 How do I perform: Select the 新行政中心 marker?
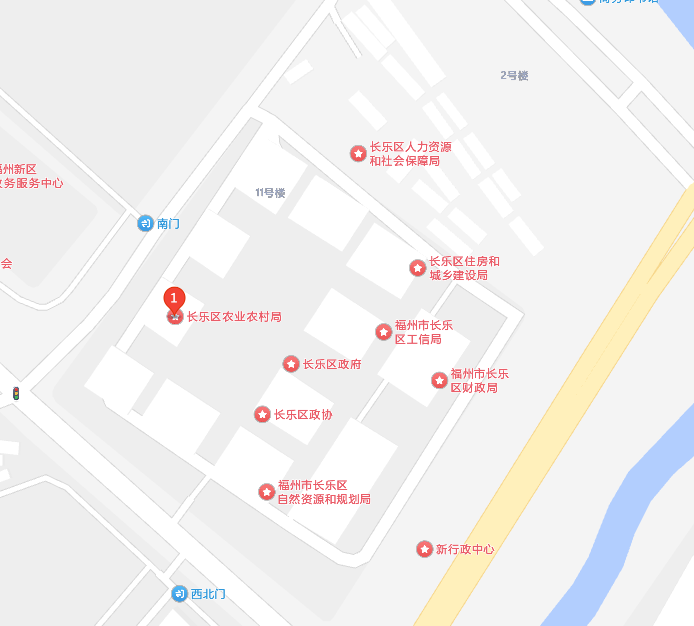pos(424,549)
